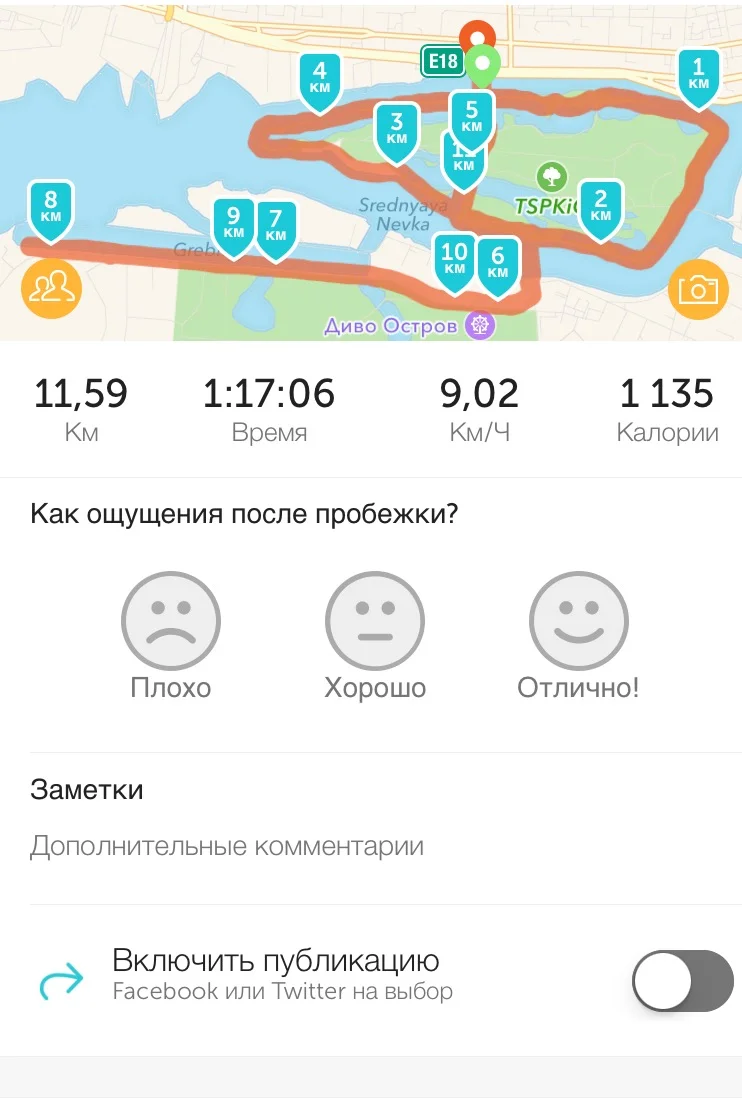Tap the orange friends icon on map

point(51,288)
